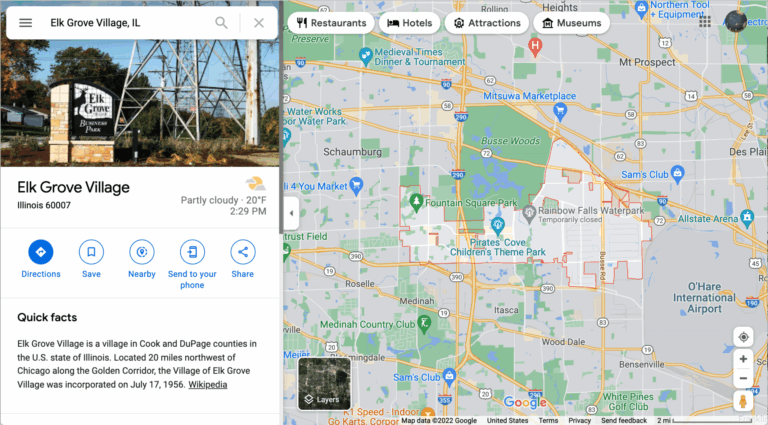Center map on your location
The height and width of the screenshot is (425, 768).
(x=743, y=336)
